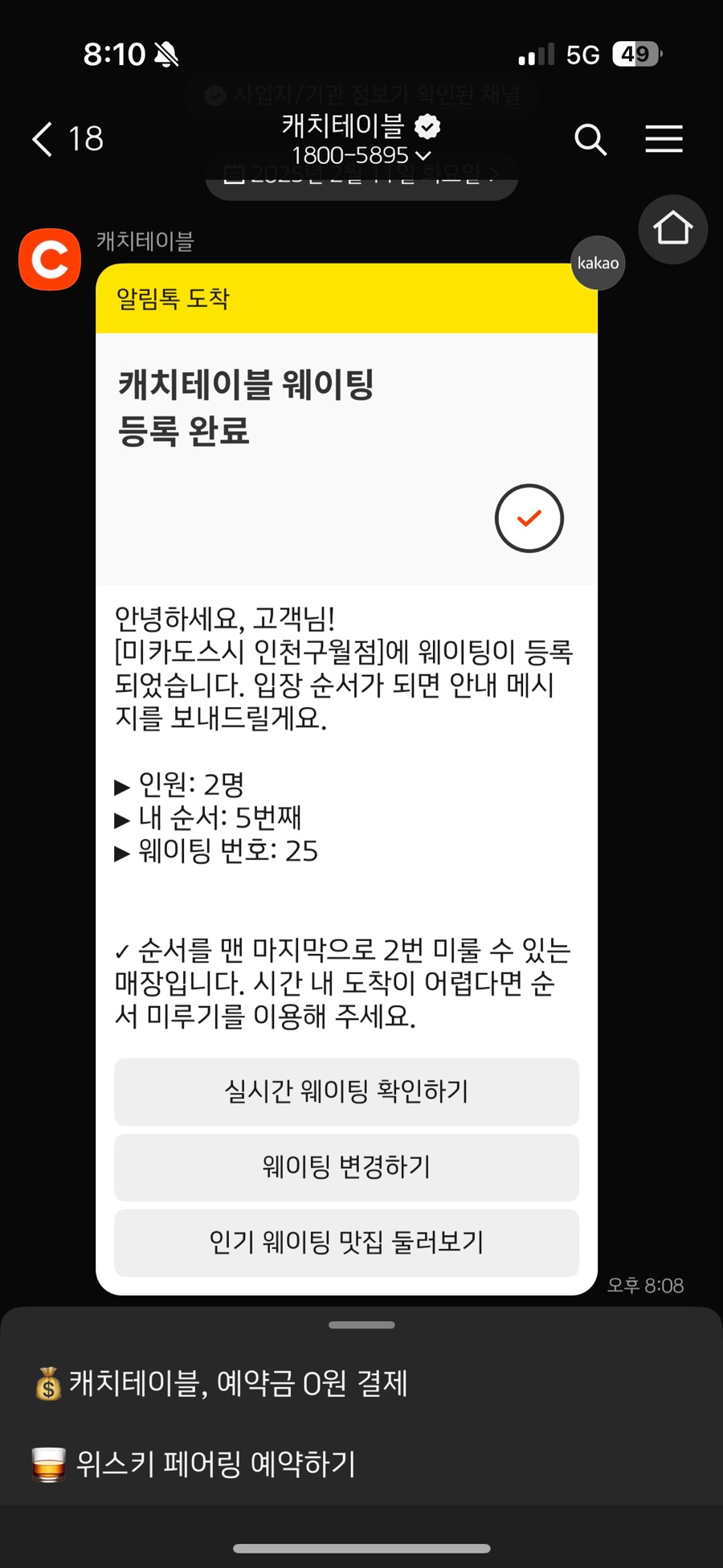Open the channel home icon
This screenshot has width=723, height=1568.
tap(672, 230)
